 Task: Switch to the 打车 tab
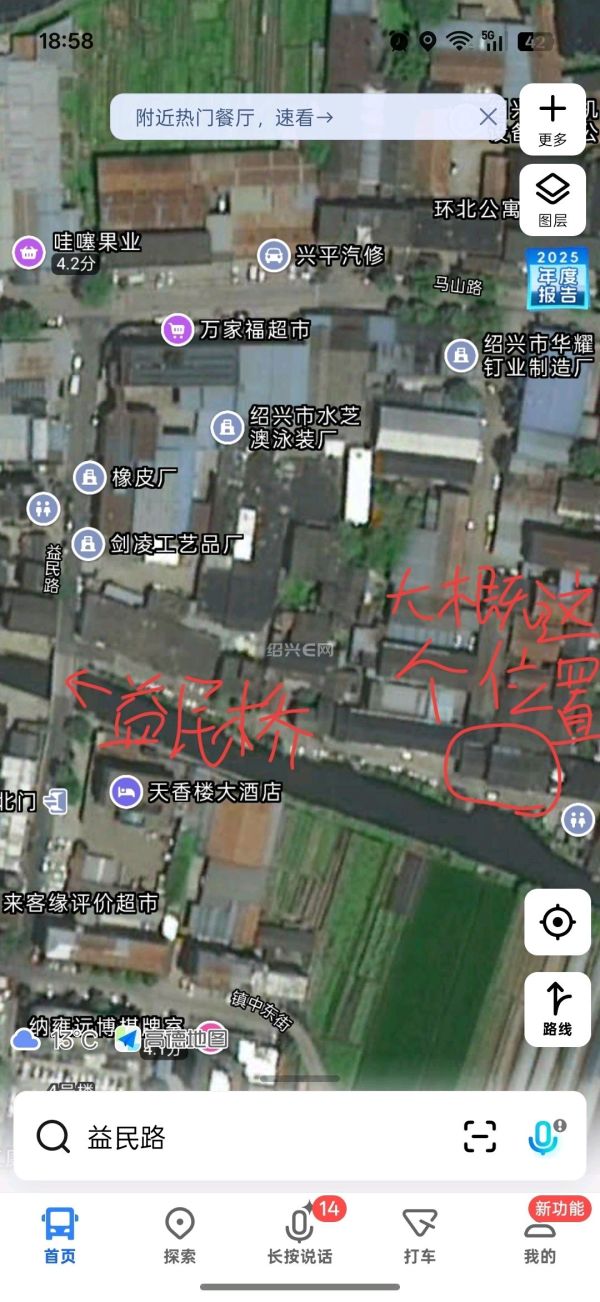419,1235
